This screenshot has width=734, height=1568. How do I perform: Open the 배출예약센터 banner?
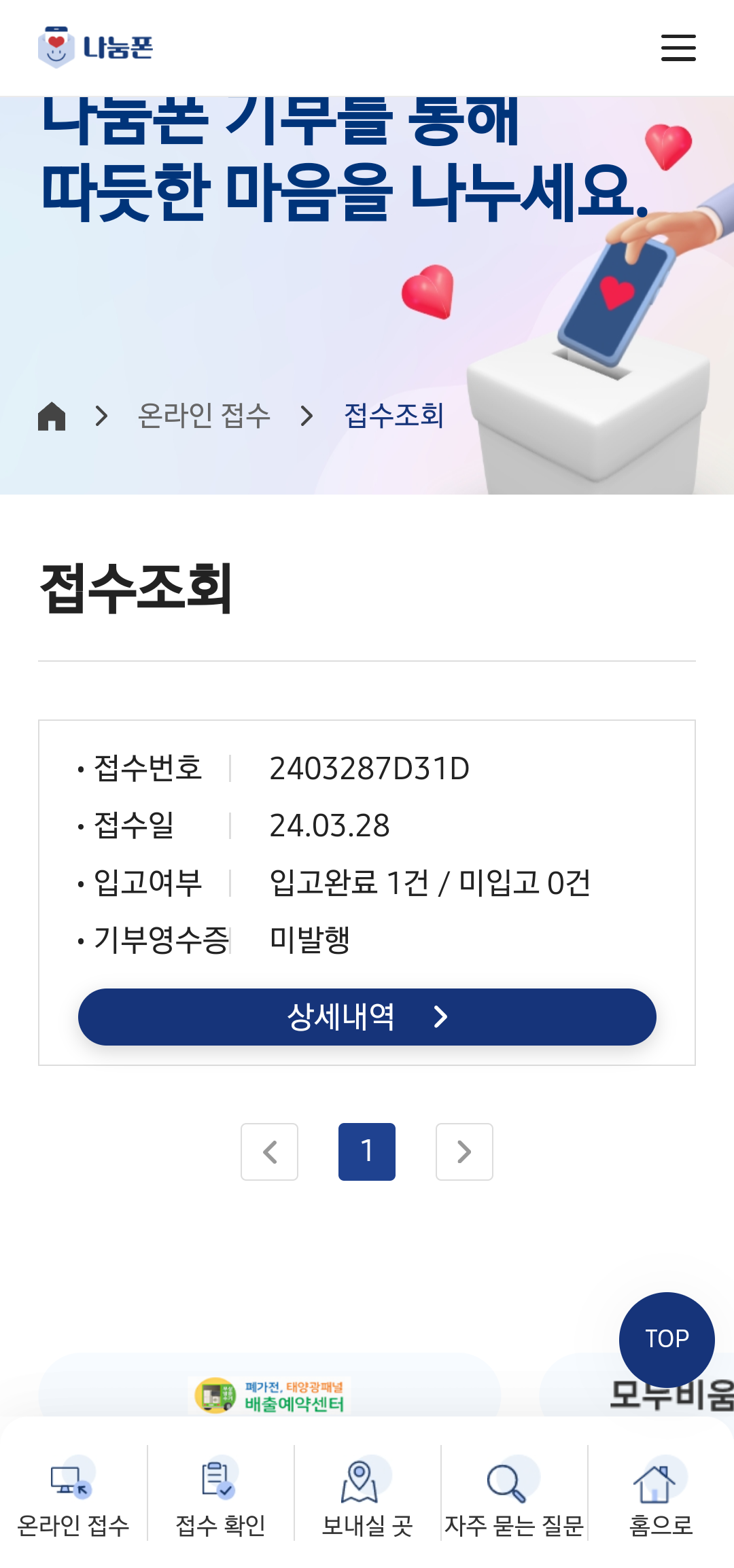270,1395
